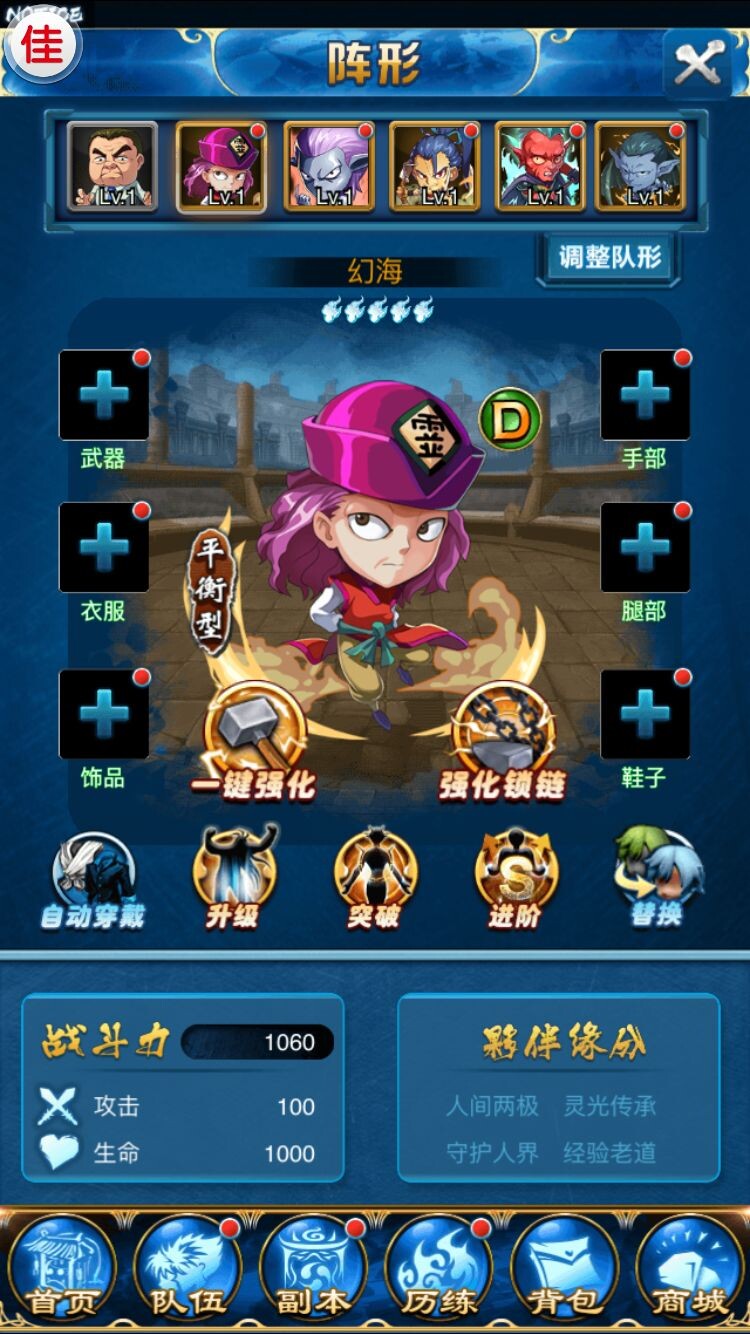Add equipment to the 衣服 slot
The height and width of the screenshot is (1334, 750).
coord(104,547)
